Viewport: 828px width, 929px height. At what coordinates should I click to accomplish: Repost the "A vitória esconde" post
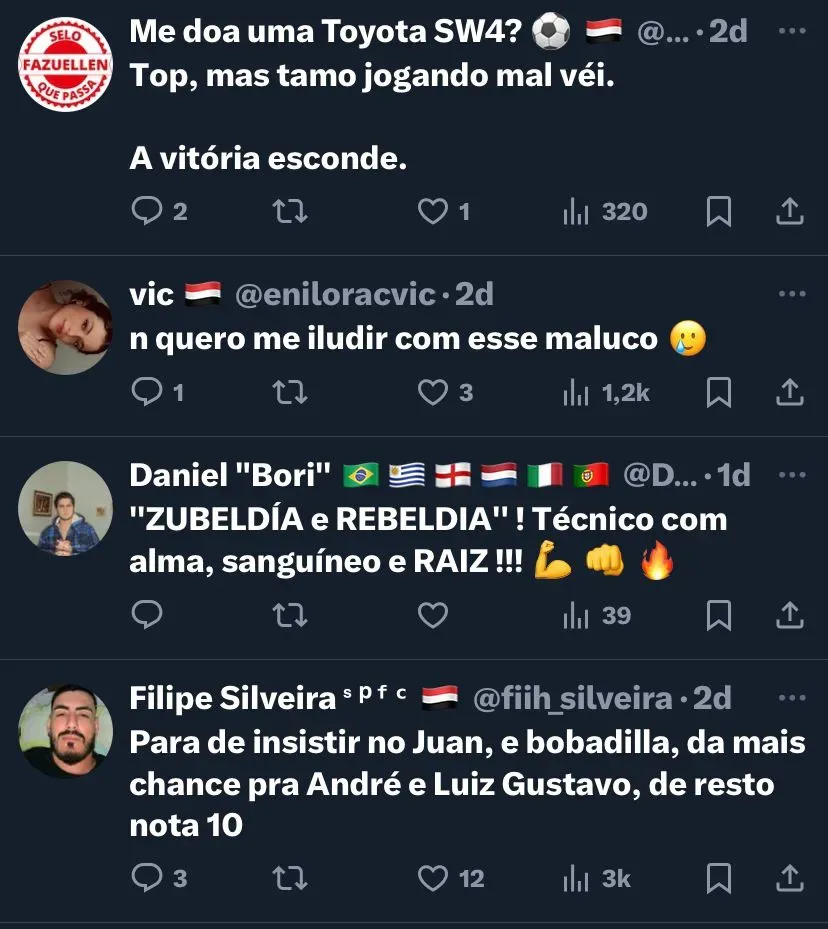[290, 212]
